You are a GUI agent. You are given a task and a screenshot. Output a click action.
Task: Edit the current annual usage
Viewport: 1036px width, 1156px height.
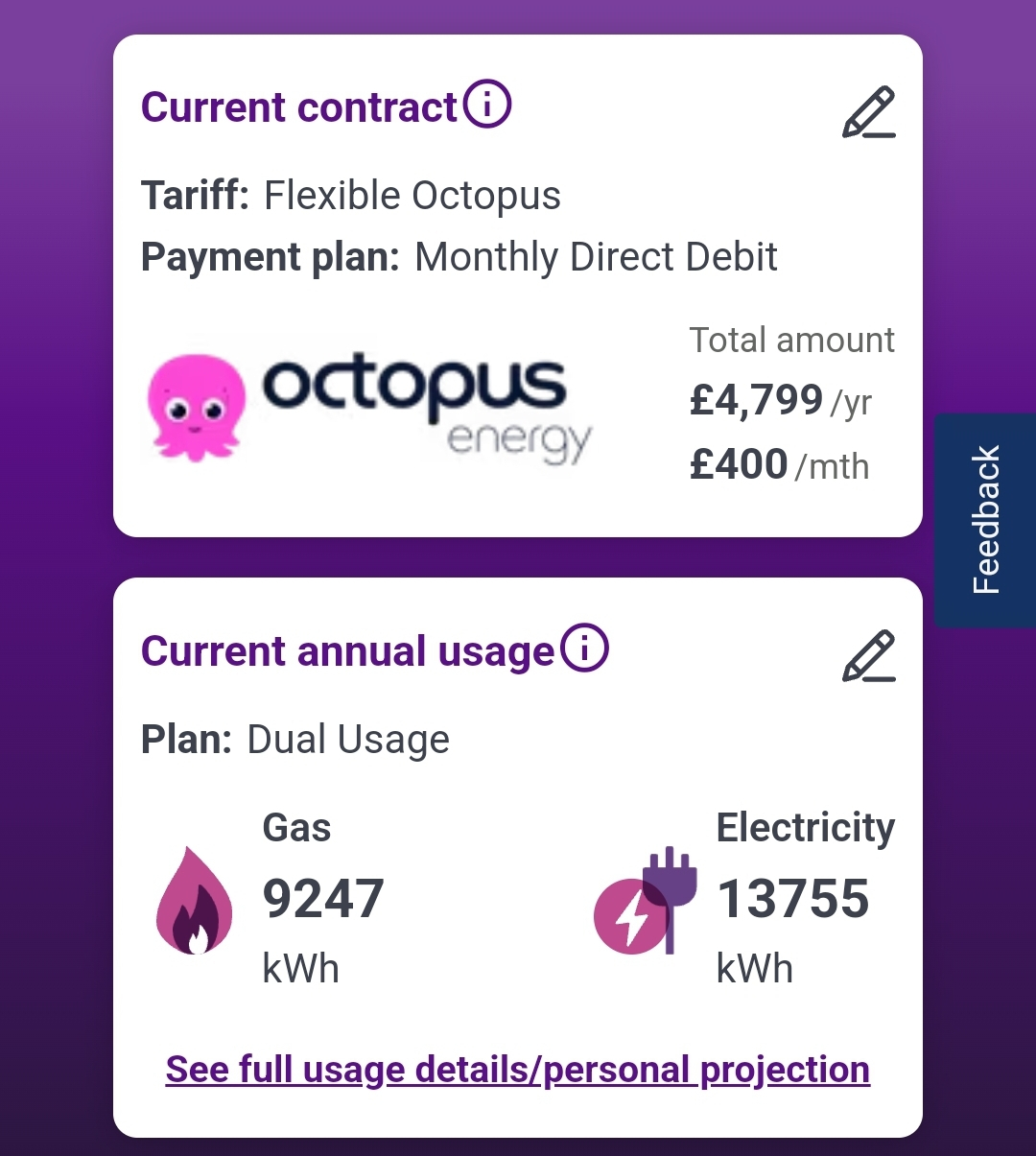[868, 656]
